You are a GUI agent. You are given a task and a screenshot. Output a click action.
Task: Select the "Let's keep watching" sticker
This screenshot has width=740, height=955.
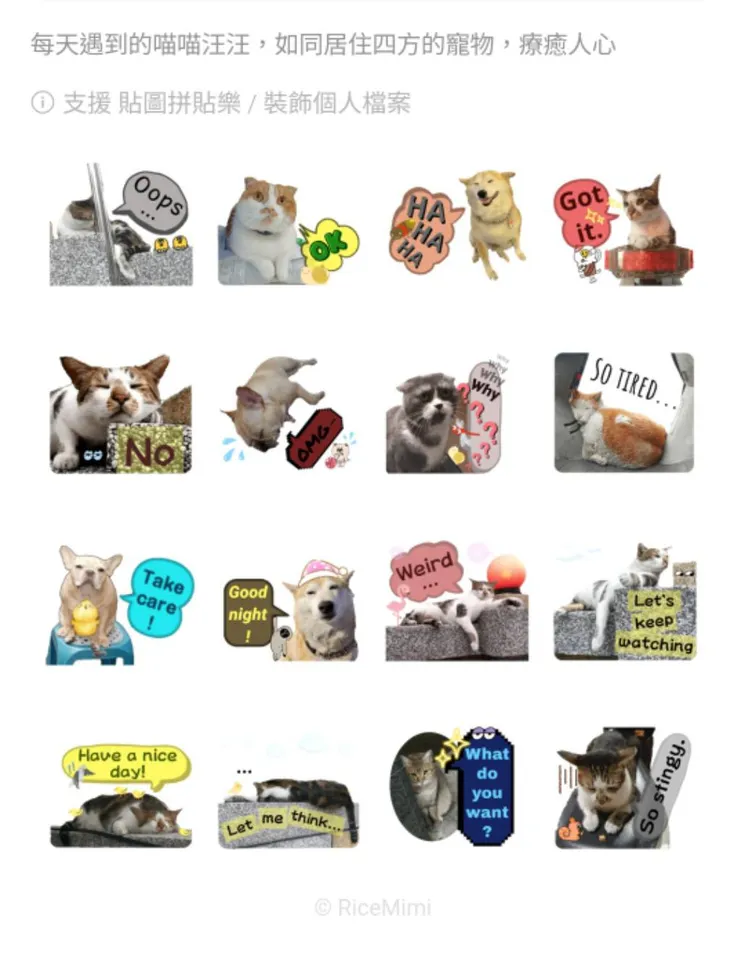(x=624, y=602)
